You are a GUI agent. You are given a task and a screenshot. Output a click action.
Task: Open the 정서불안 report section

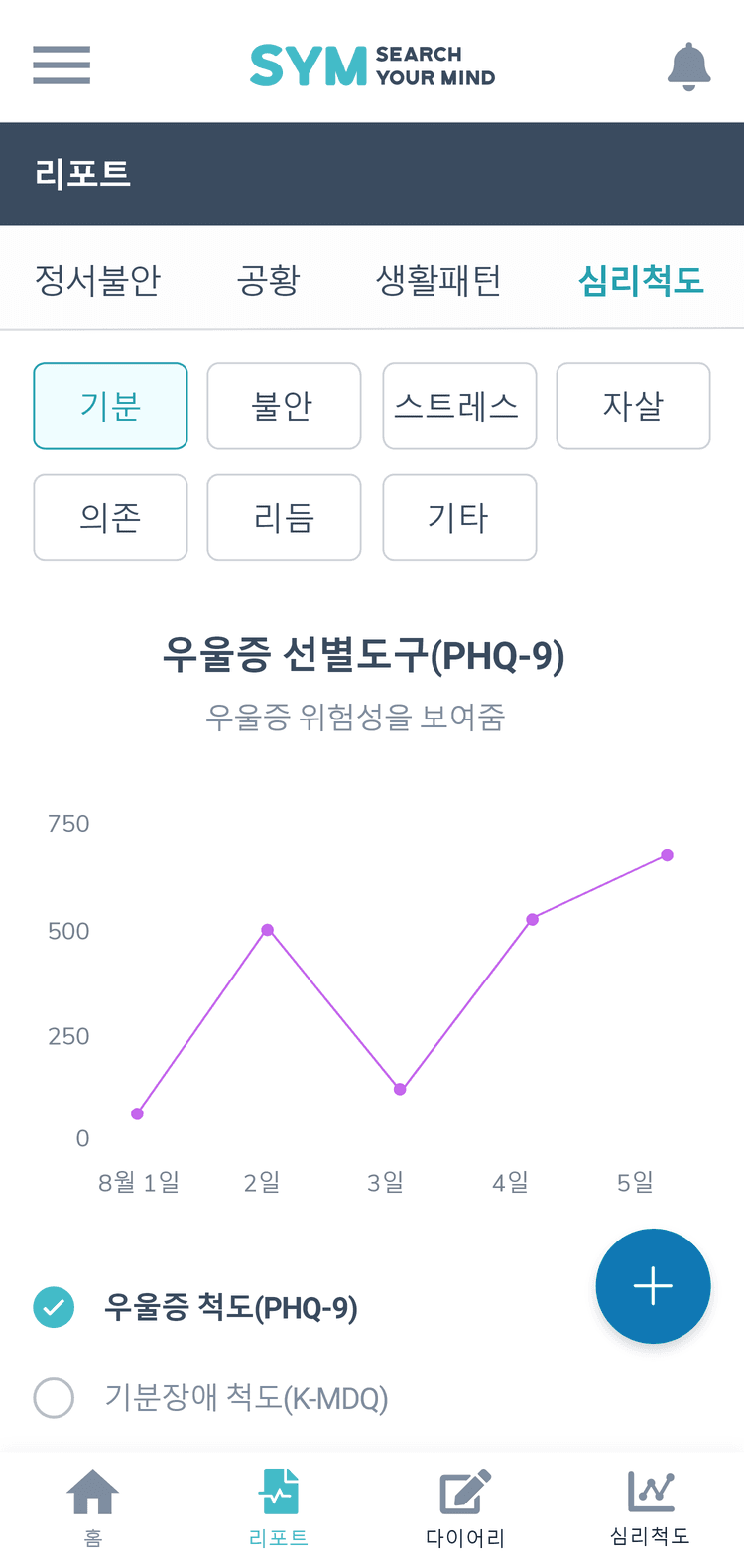pos(96,280)
